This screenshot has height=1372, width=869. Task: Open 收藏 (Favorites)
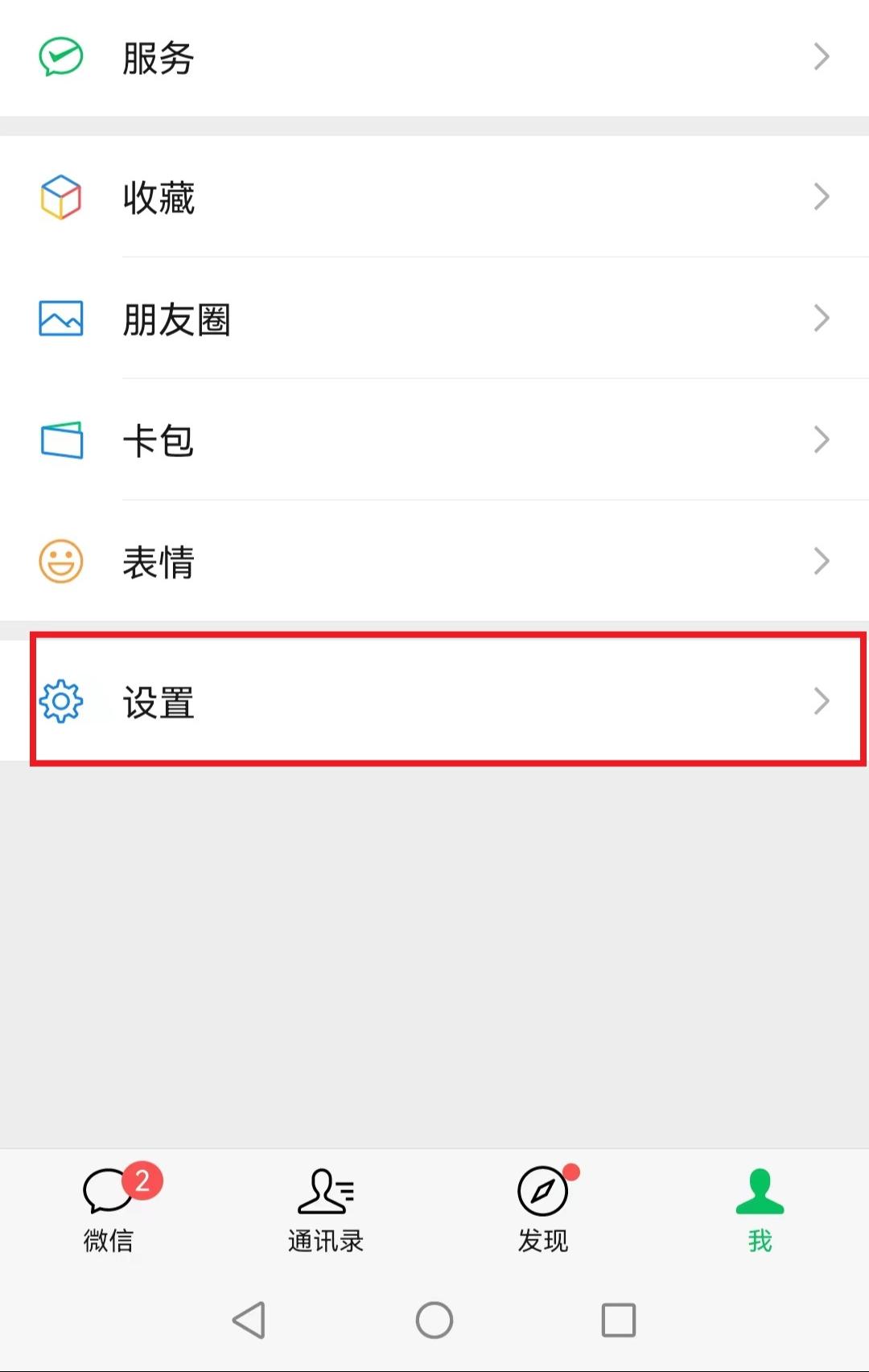click(x=434, y=197)
